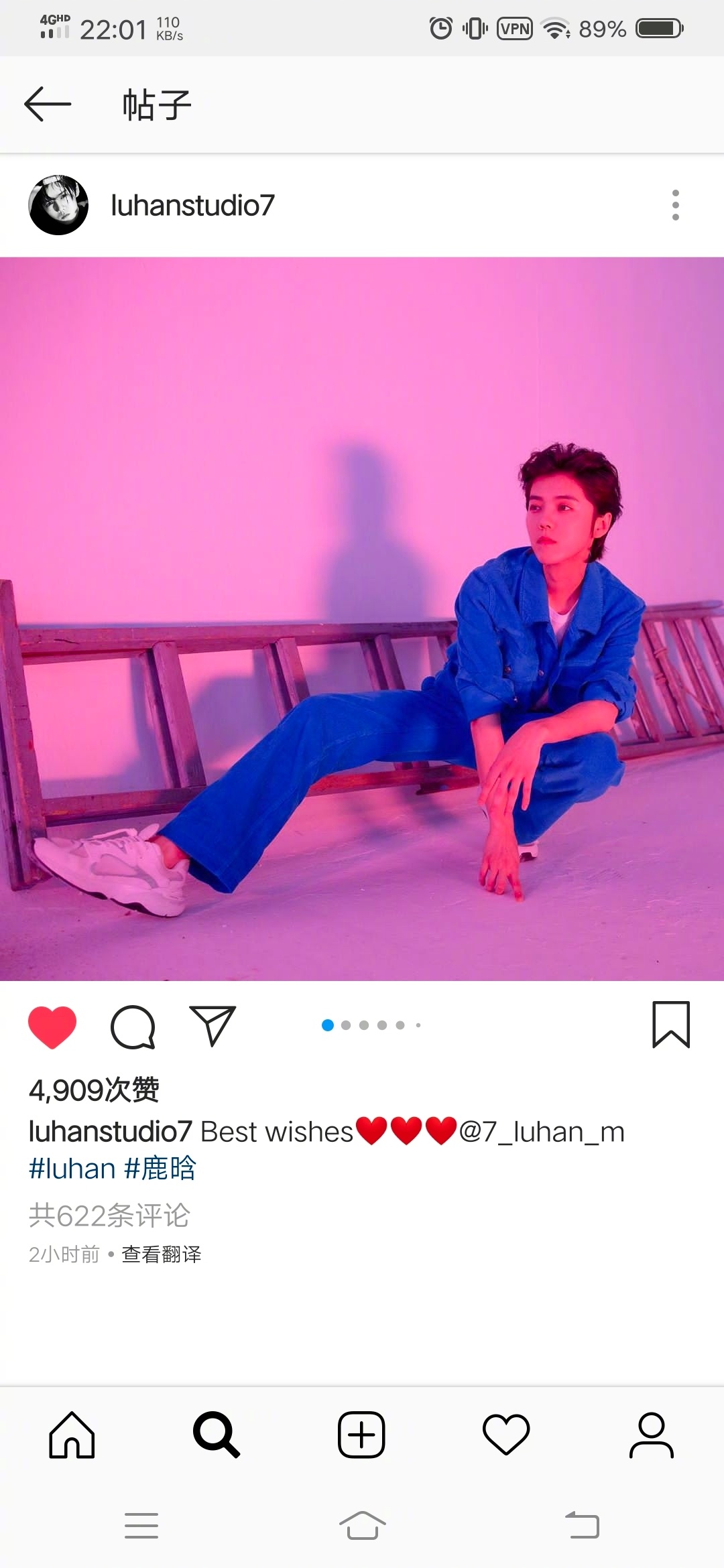View the 4,909 likes list
Viewport: 724px width, 1568px height.
[x=94, y=1090]
